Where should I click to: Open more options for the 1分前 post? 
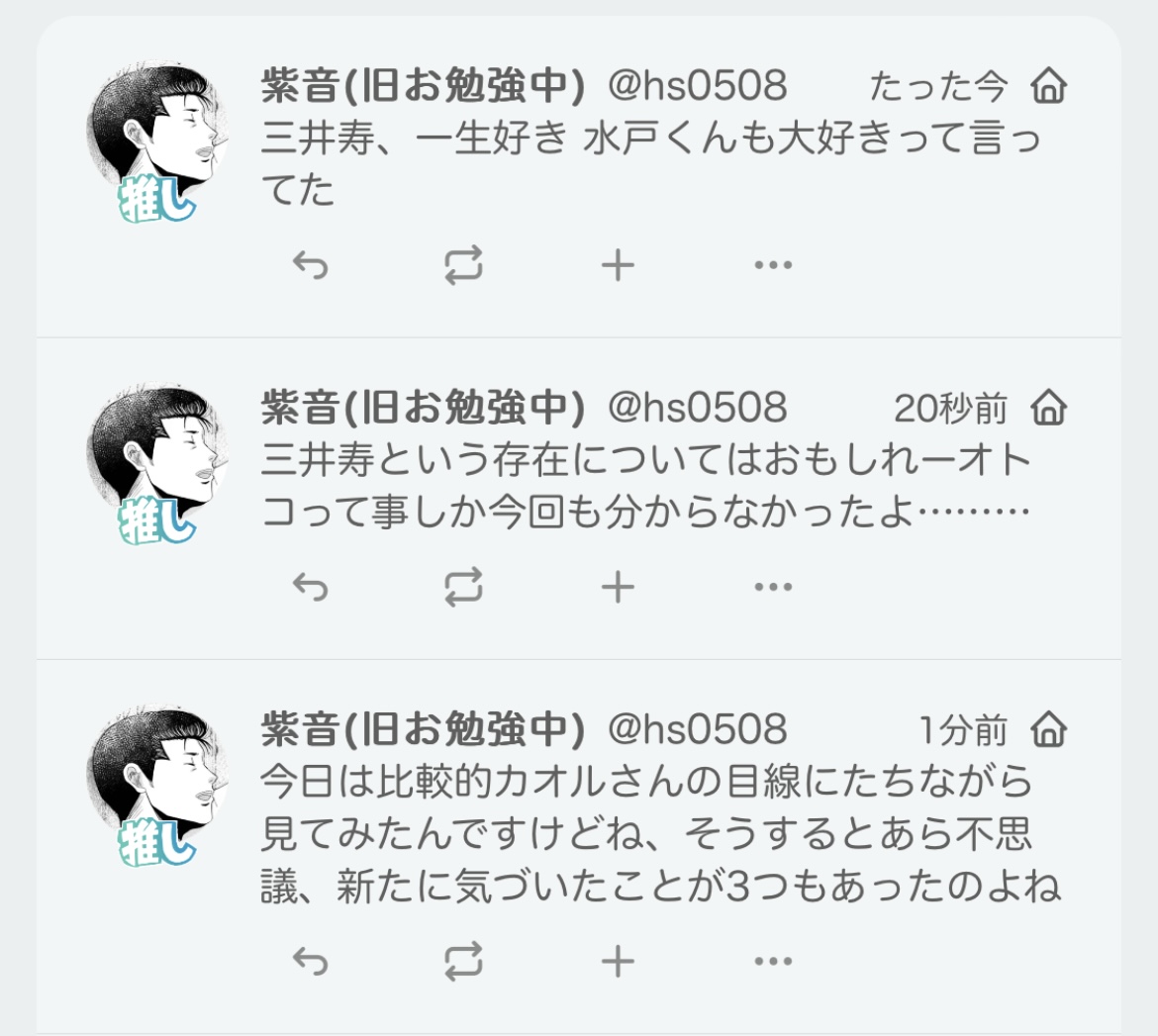[773, 961]
